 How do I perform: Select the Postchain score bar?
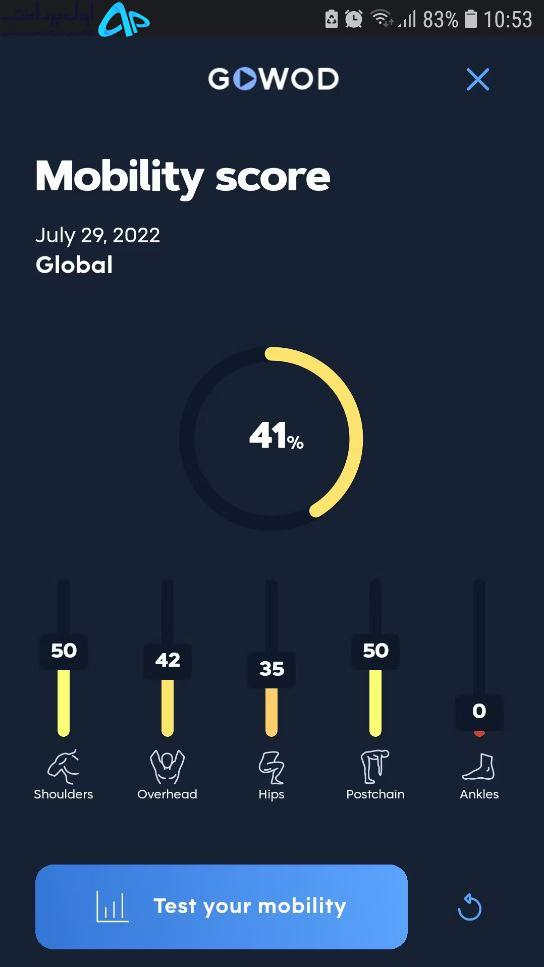375,658
